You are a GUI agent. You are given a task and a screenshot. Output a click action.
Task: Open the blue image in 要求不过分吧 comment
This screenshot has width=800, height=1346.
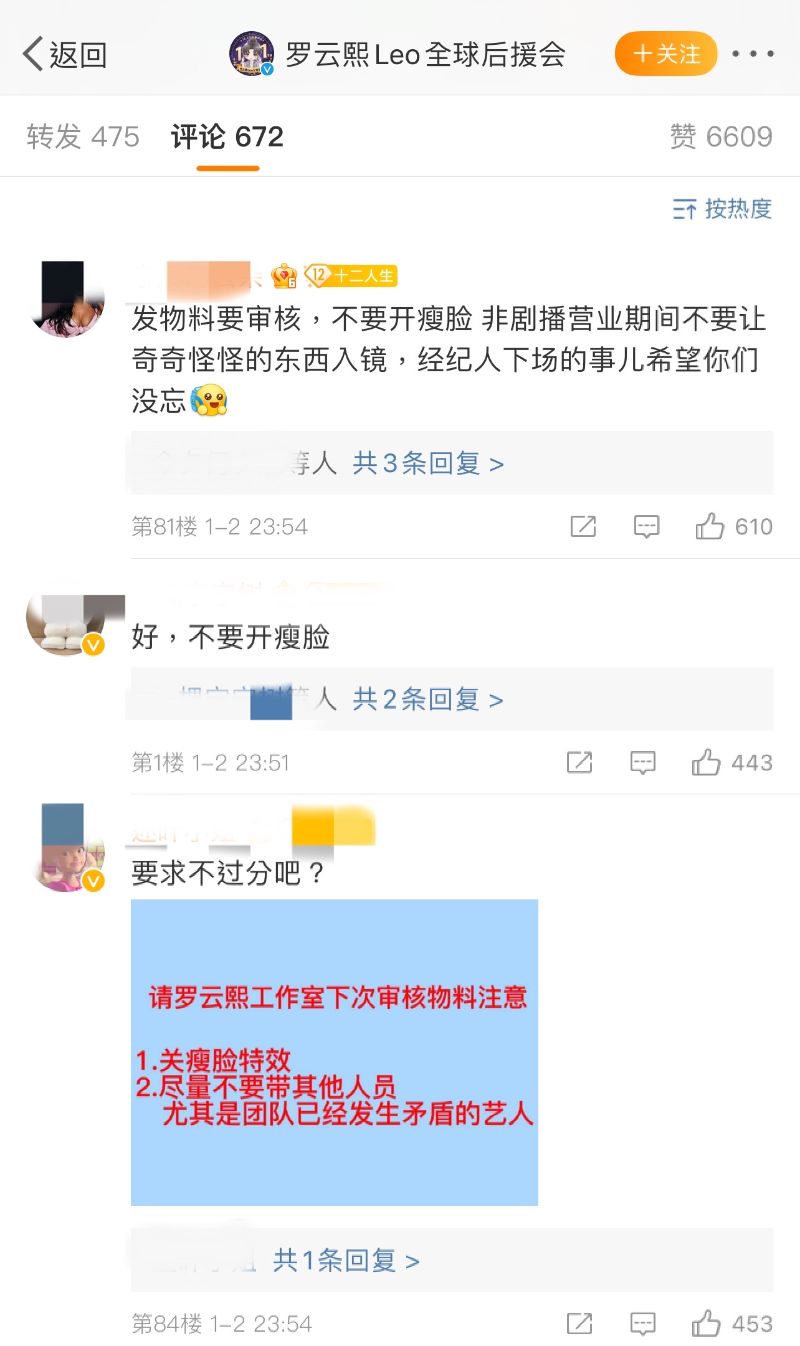[334, 1052]
